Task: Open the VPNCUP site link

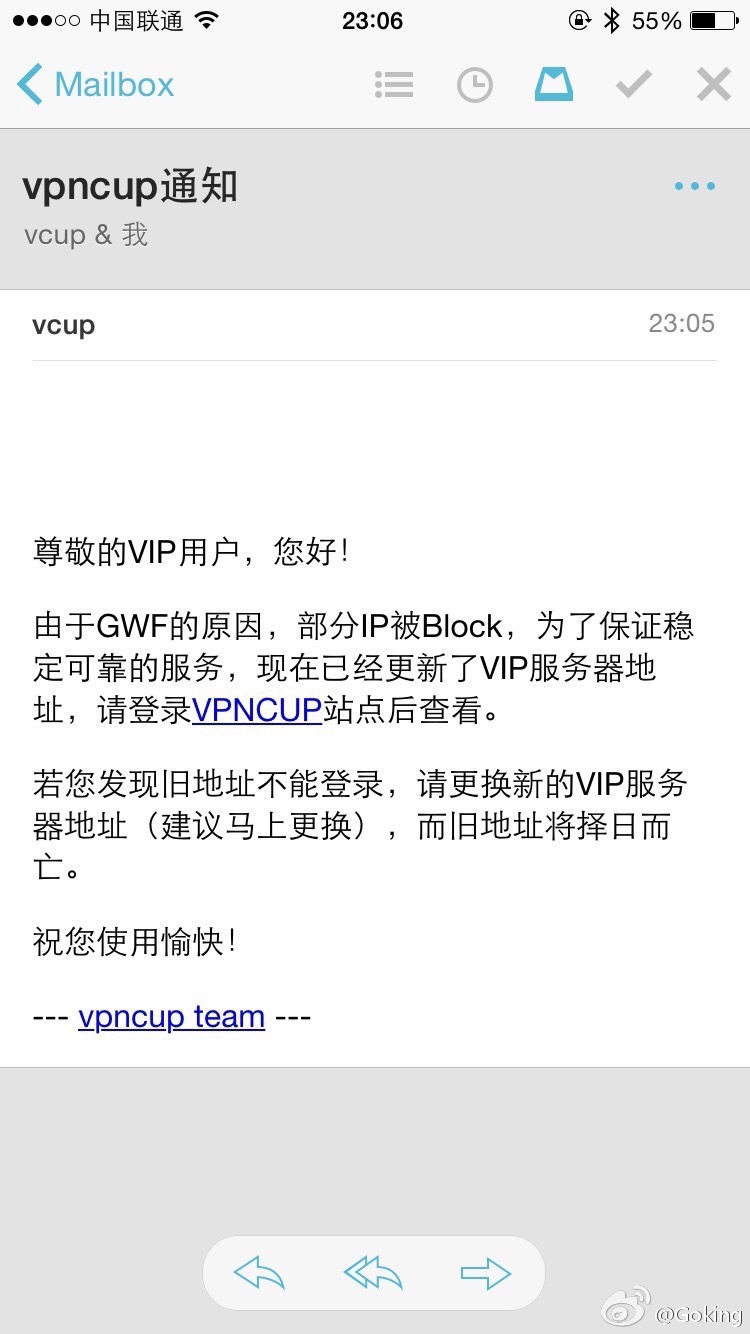Action: [x=257, y=710]
